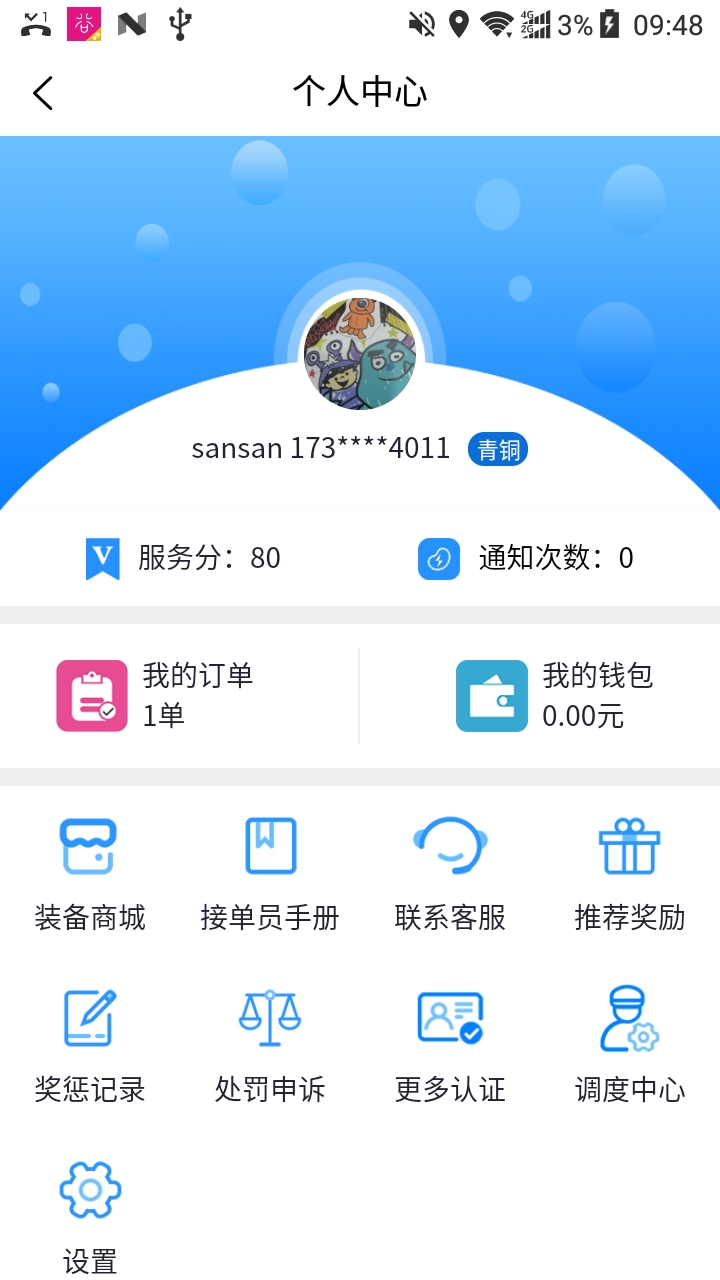Open 调度中心 dispatch center

coord(629,1045)
